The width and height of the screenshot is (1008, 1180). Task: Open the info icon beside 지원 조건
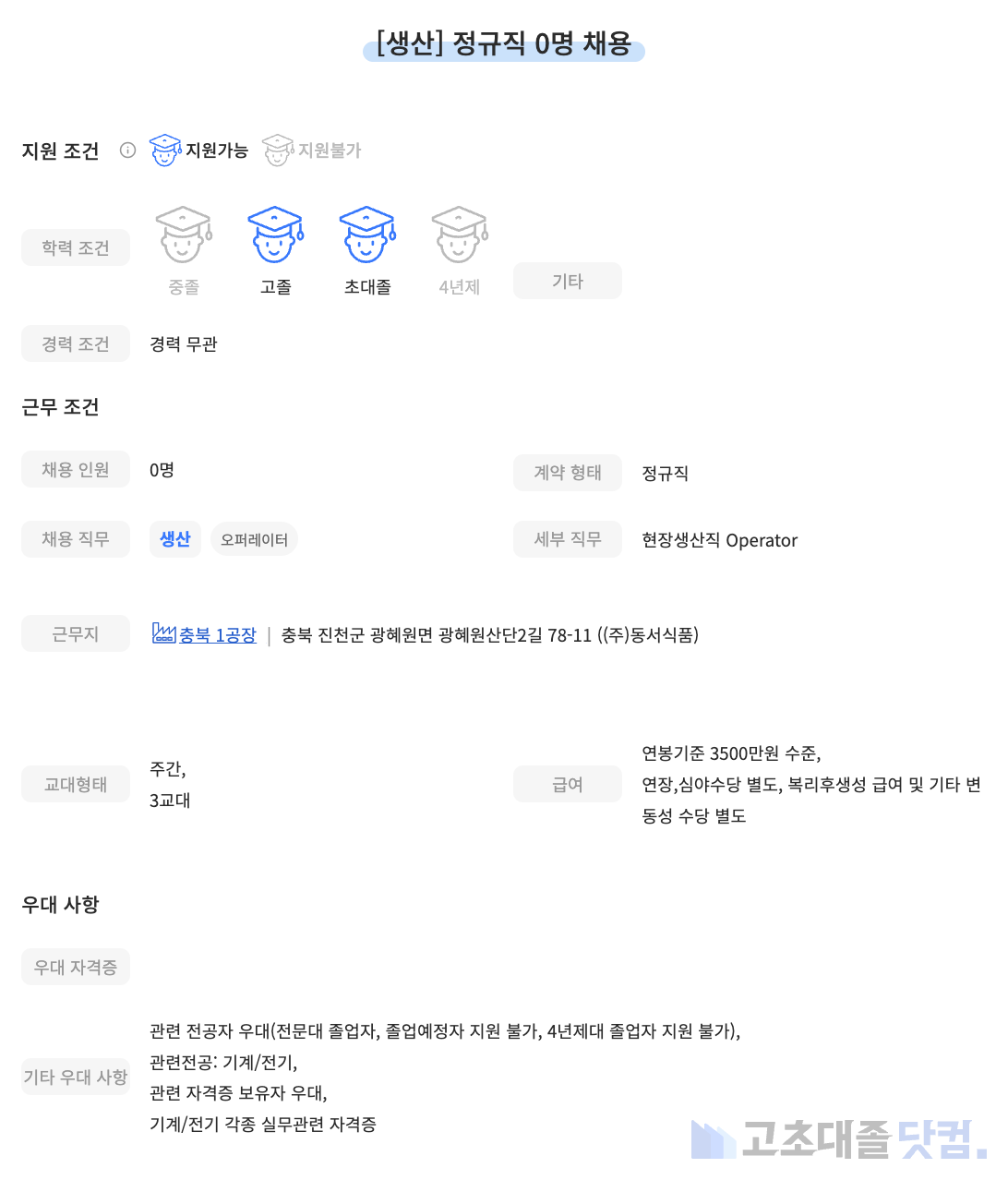coord(128,151)
